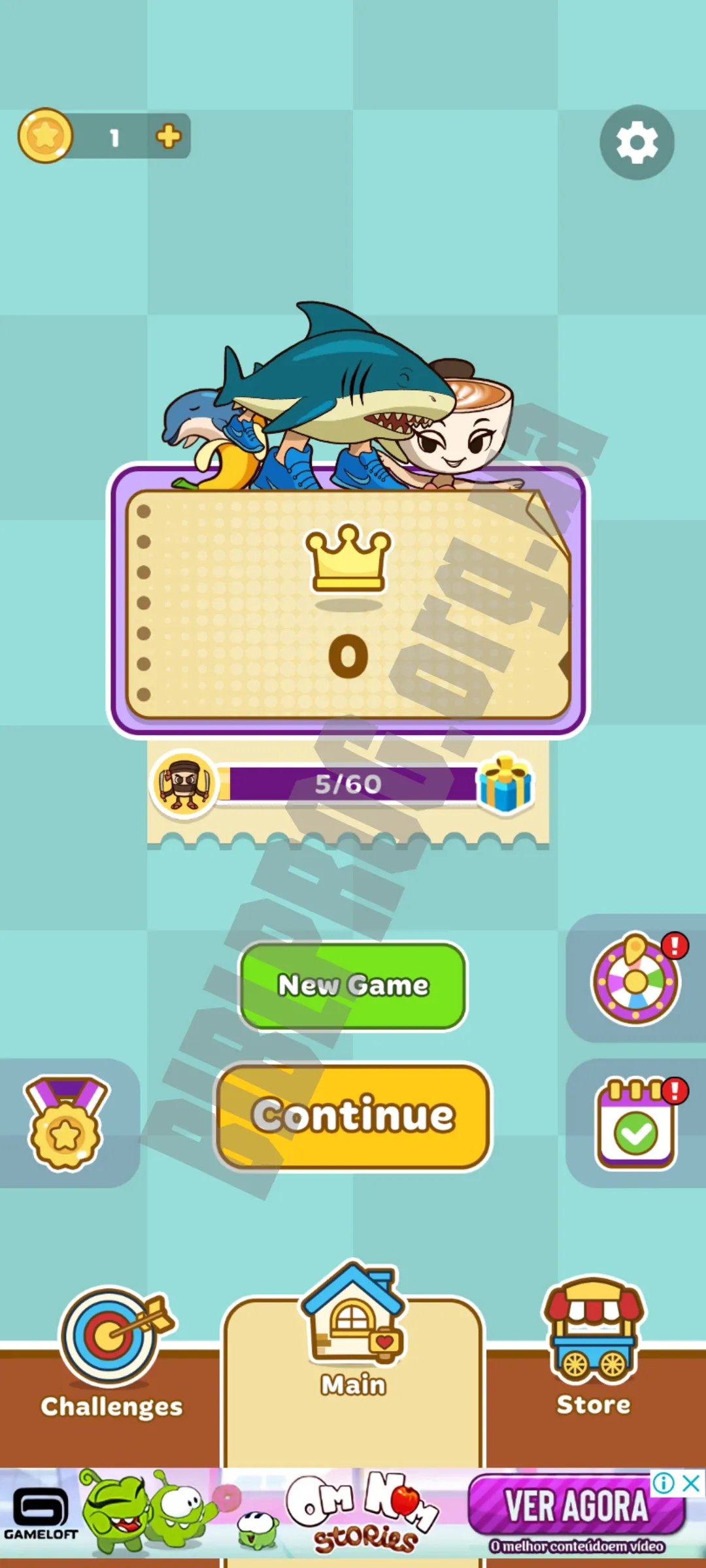Image resolution: width=706 pixels, height=1568 pixels.
Task: Switch to the Store tab
Action: tap(594, 1347)
